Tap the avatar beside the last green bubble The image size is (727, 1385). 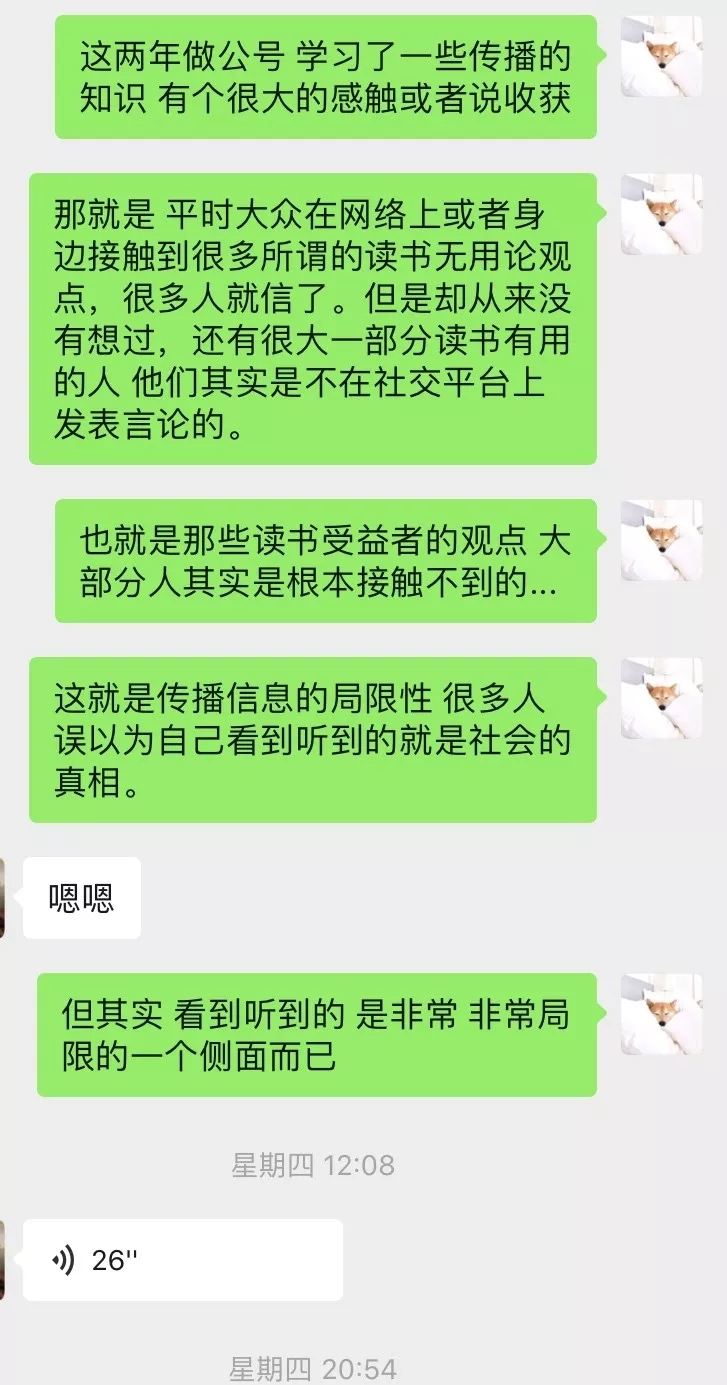point(661,1014)
